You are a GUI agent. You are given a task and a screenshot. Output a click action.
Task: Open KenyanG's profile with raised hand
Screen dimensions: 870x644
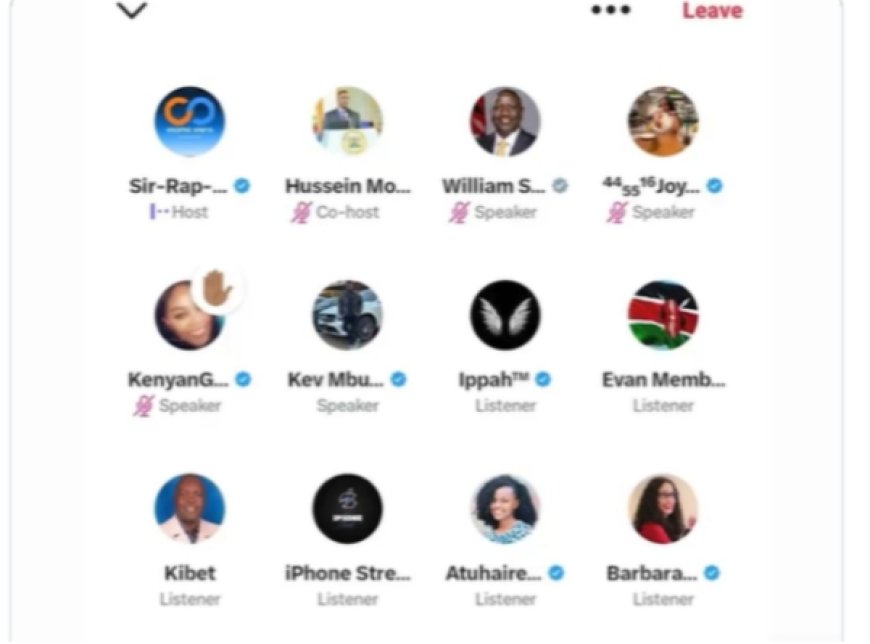click(x=190, y=315)
